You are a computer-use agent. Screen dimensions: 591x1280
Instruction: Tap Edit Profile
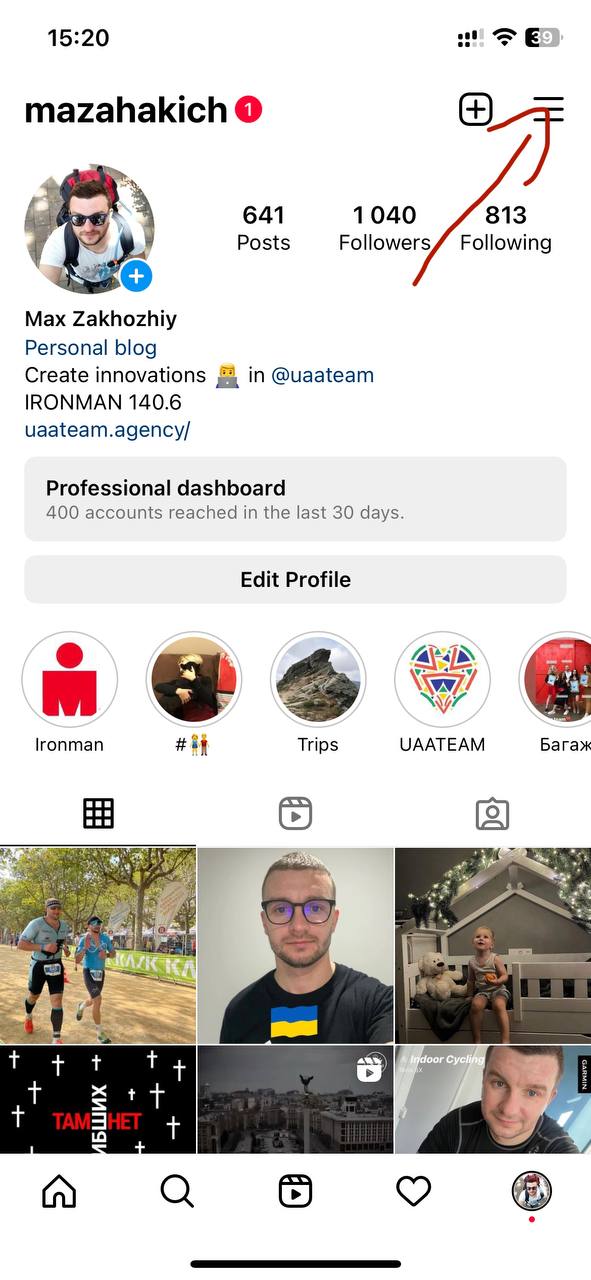[x=295, y=580]
